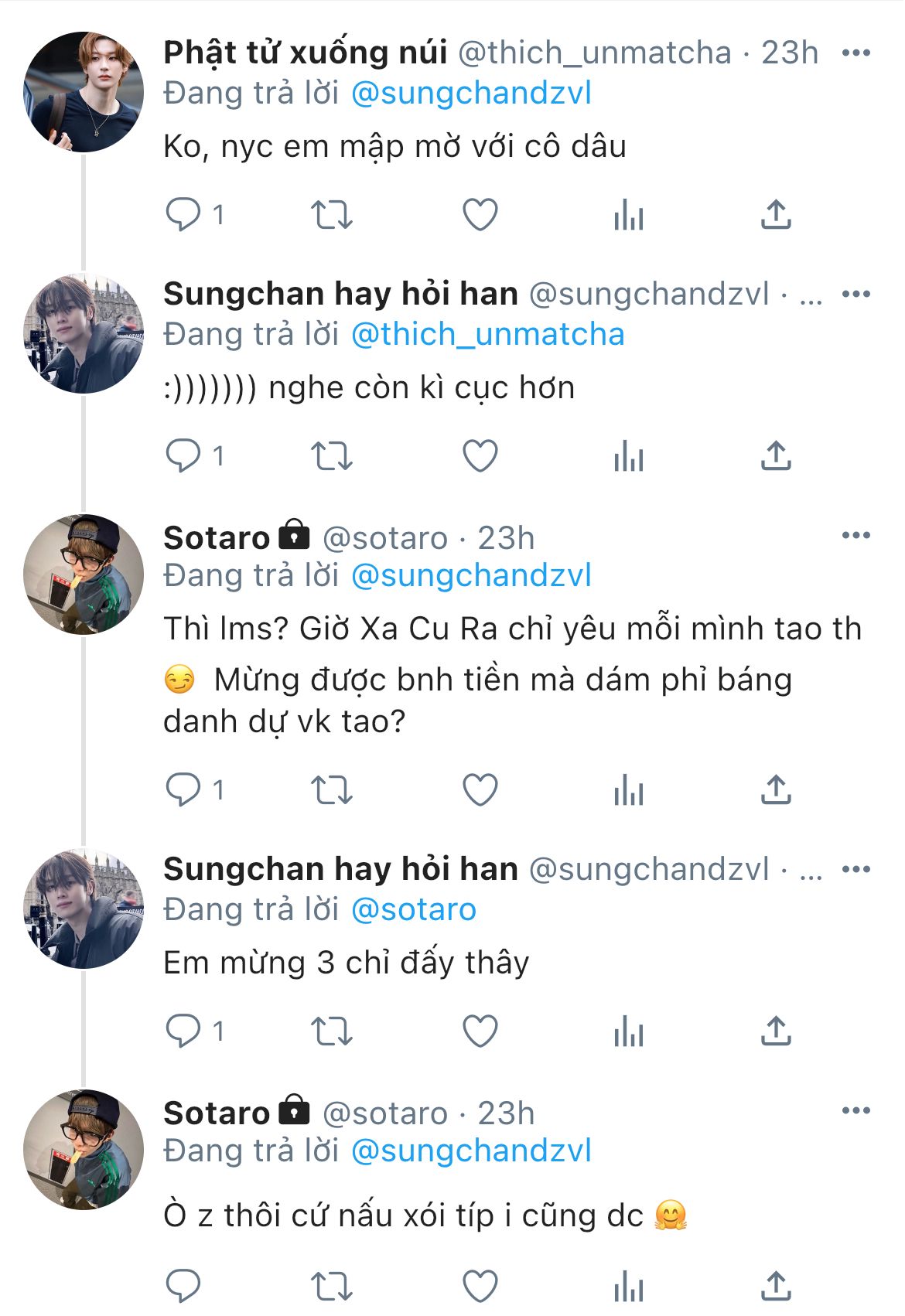This screenshot has width=905, height=1316.
Task: Retweet "Ò z thôi cứ nấu xói típ" reply
Action: [x=331, y=1287]
